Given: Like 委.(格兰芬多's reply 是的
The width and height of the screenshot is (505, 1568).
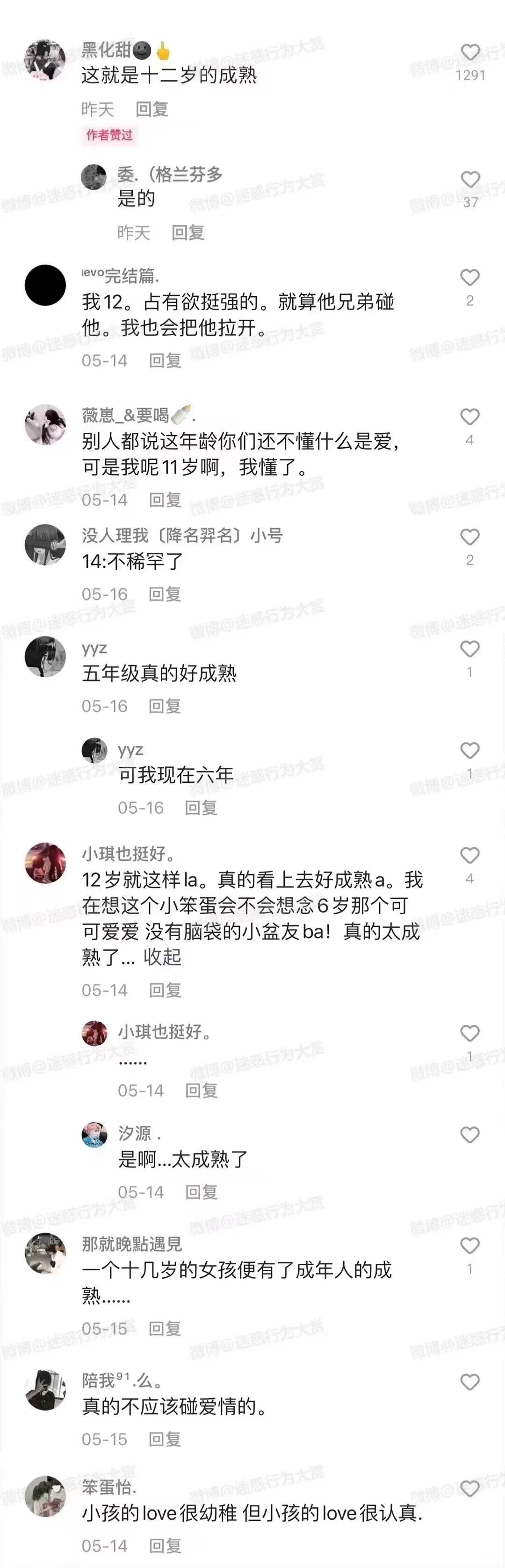Looking at the screenshot, I should [469, 179].
